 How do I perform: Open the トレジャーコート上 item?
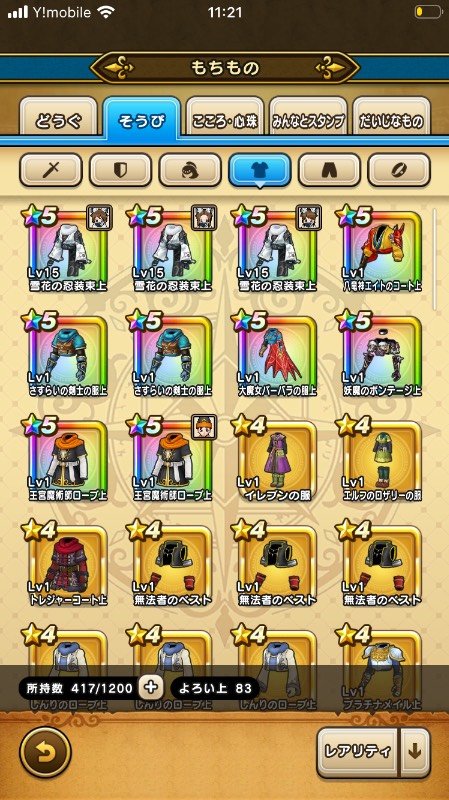coord(66,563)
